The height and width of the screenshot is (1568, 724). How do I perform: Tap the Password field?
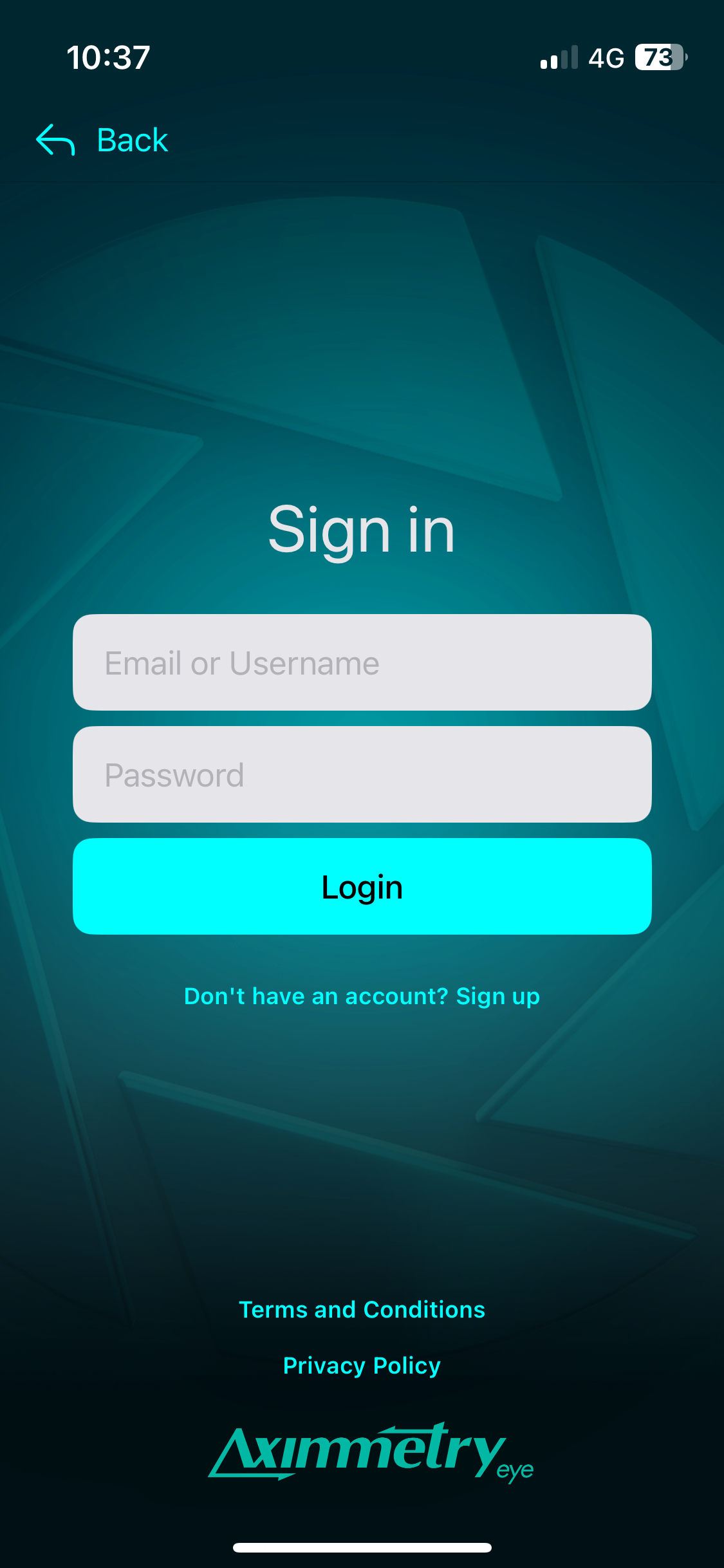click(362, 774)
